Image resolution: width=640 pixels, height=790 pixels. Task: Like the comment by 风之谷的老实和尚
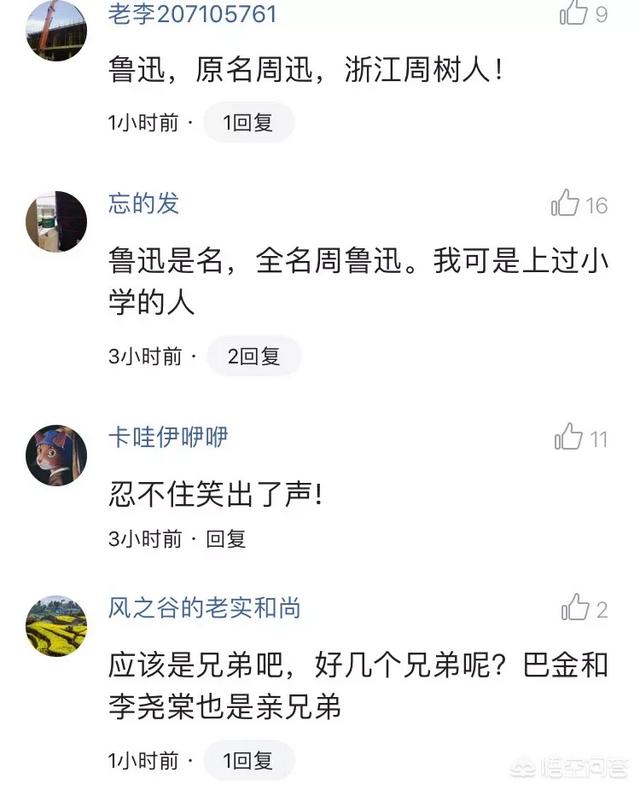[575, 608]
